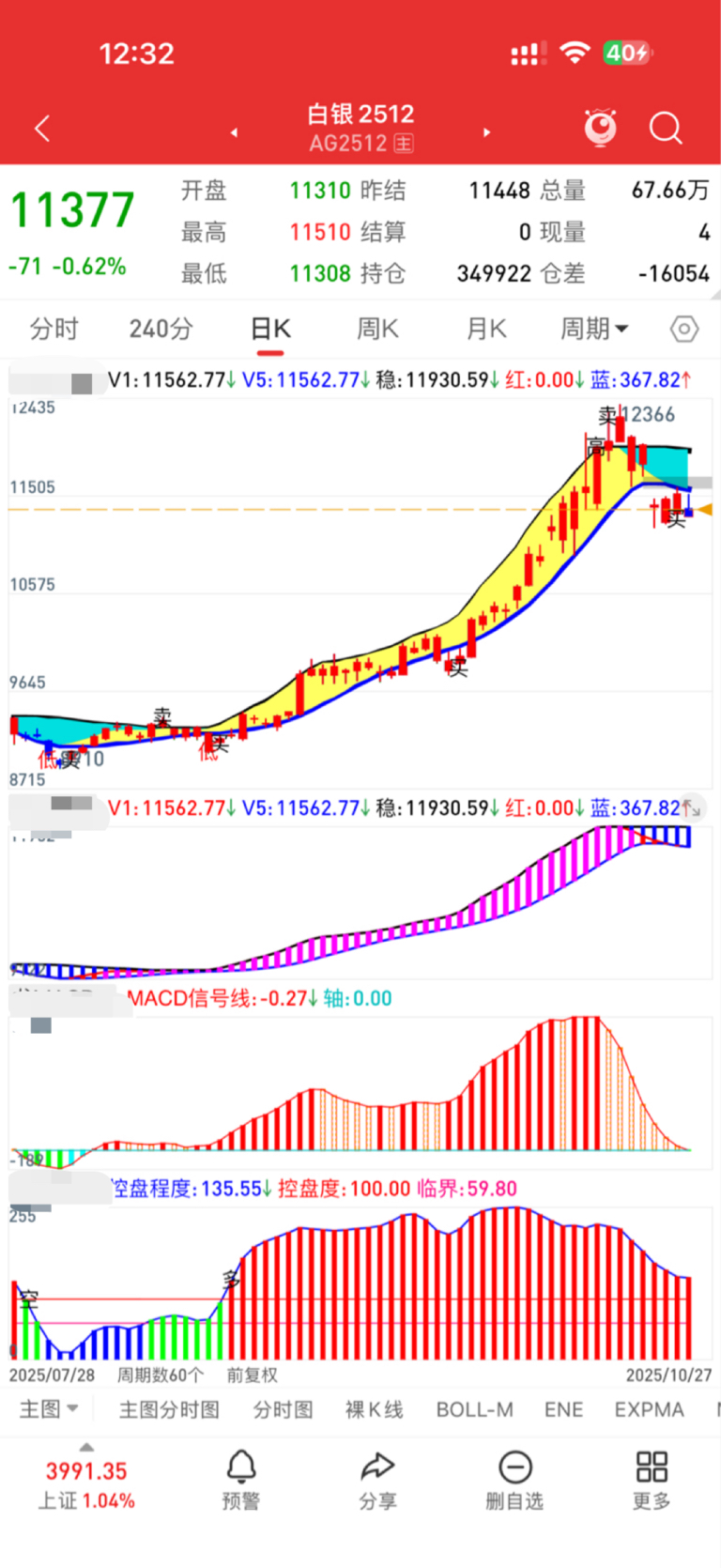This screenshot has height=1568, width=721.
Task: Select the 月K monthly chart tab
Action: coord(486,329)
